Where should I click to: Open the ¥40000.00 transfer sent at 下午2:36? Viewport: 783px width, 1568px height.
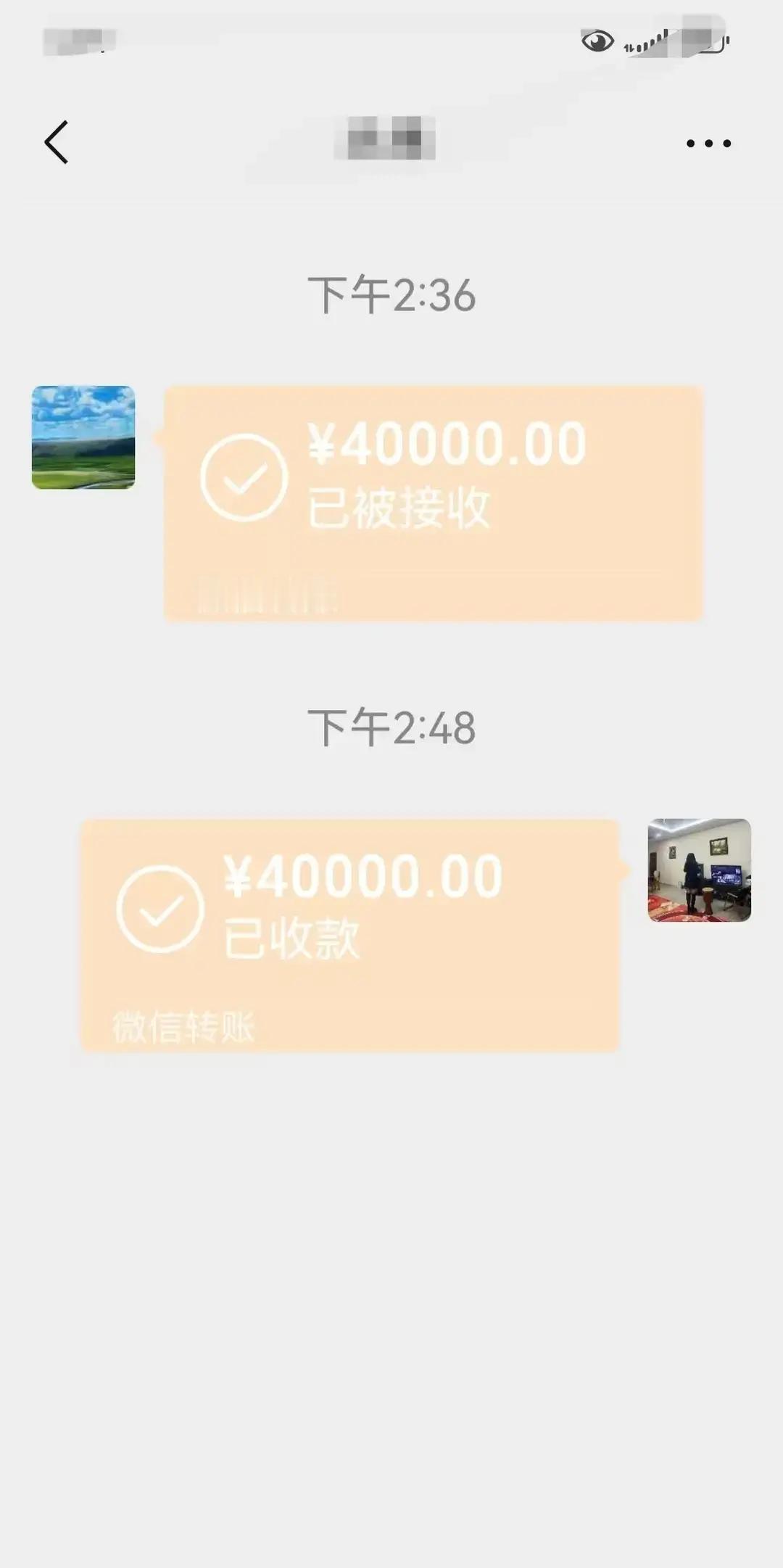[x=435, y=500]
